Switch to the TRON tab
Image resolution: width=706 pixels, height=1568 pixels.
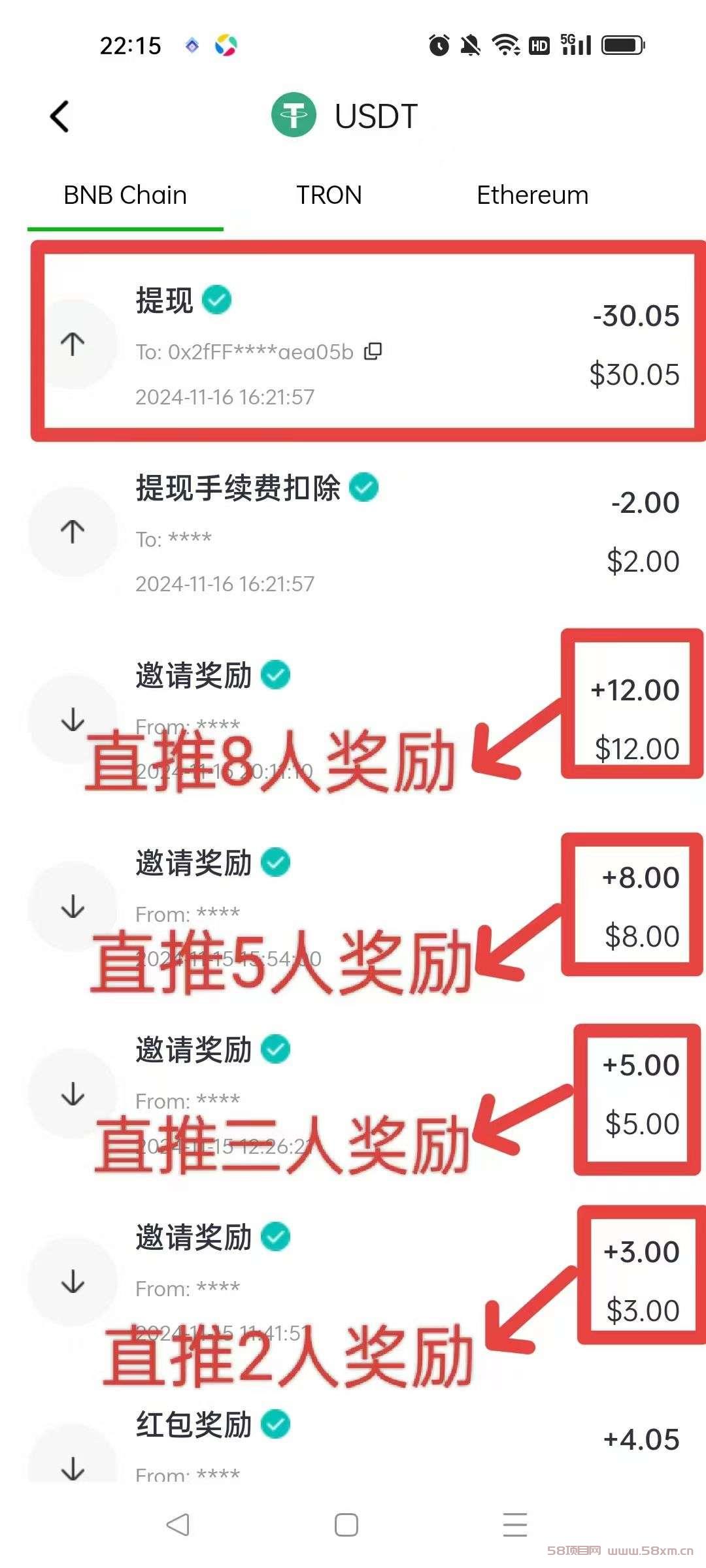329,195
